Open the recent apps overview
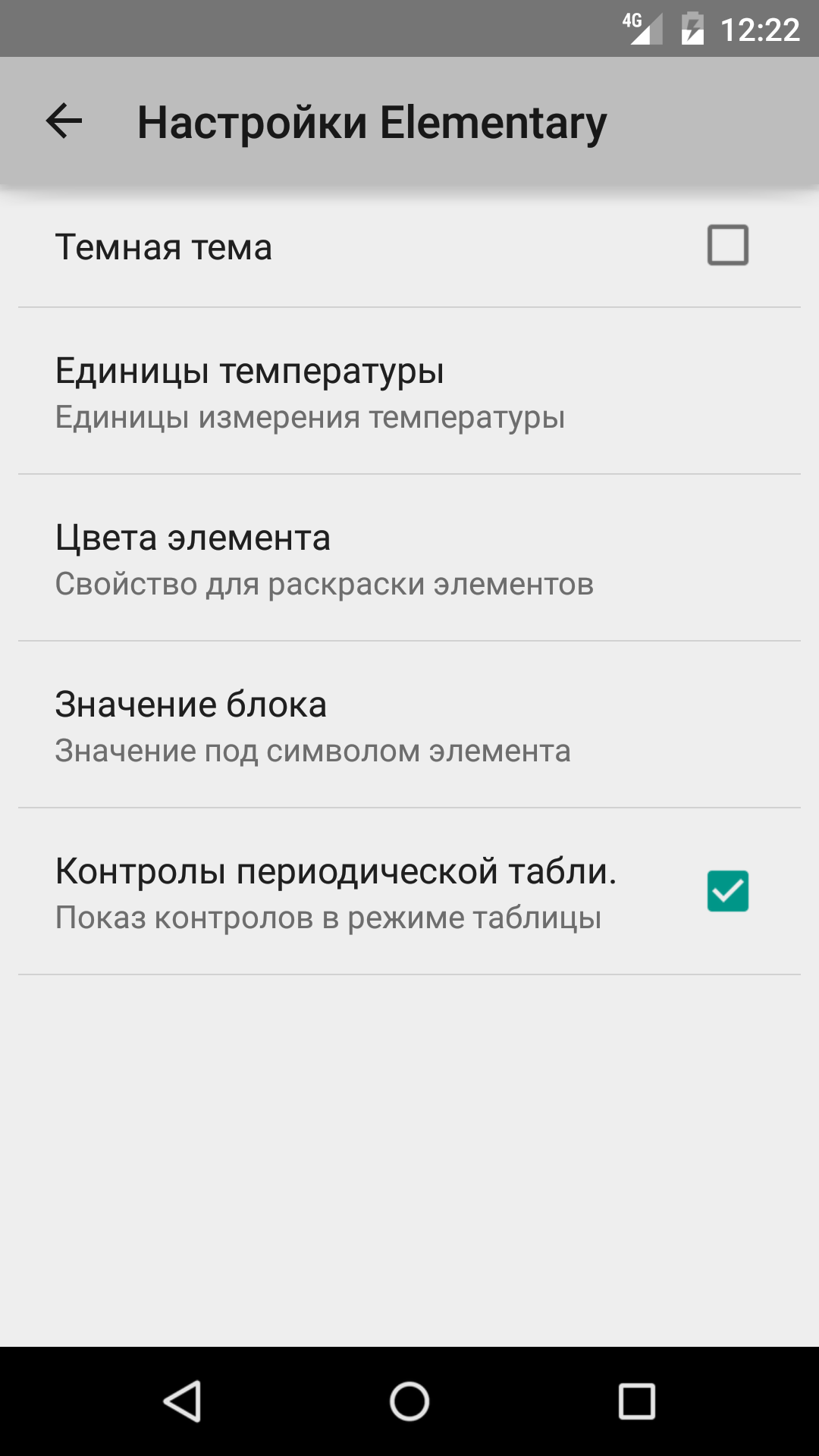 pyautogui.click(x=636, y=1401)
